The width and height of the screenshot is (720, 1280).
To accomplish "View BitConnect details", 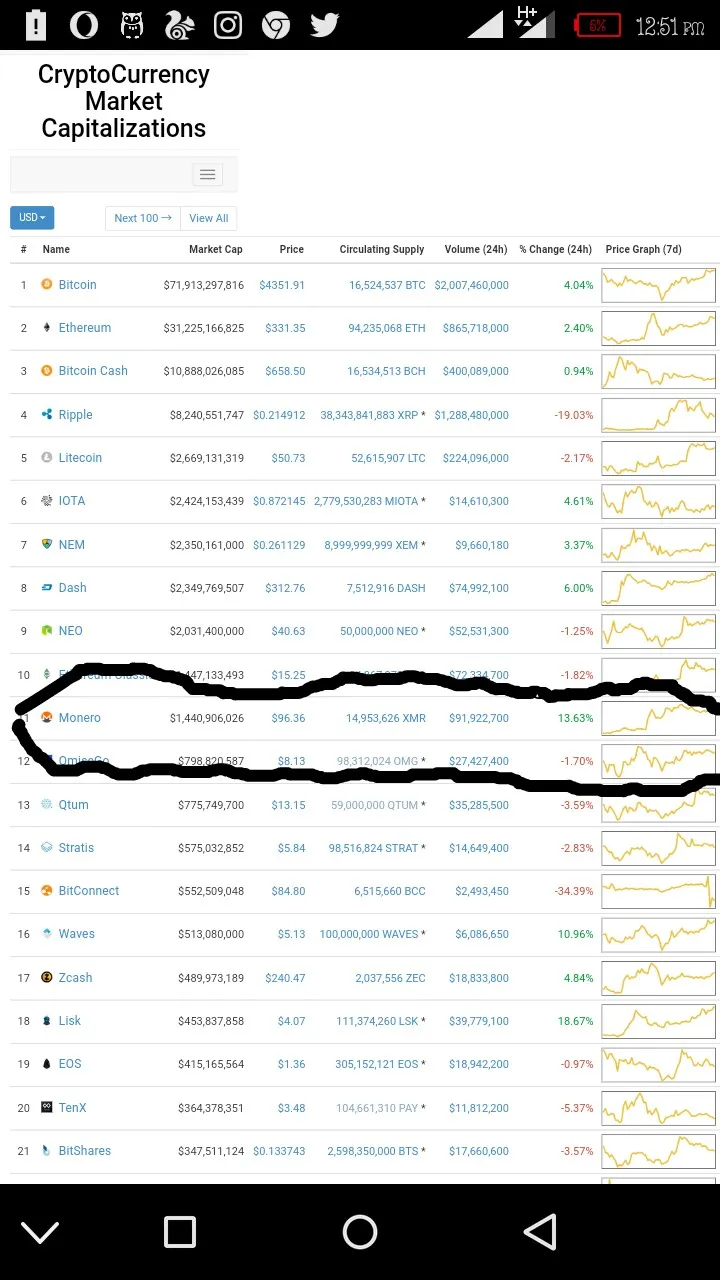I will pyautogui.click(x=89, y=891).
